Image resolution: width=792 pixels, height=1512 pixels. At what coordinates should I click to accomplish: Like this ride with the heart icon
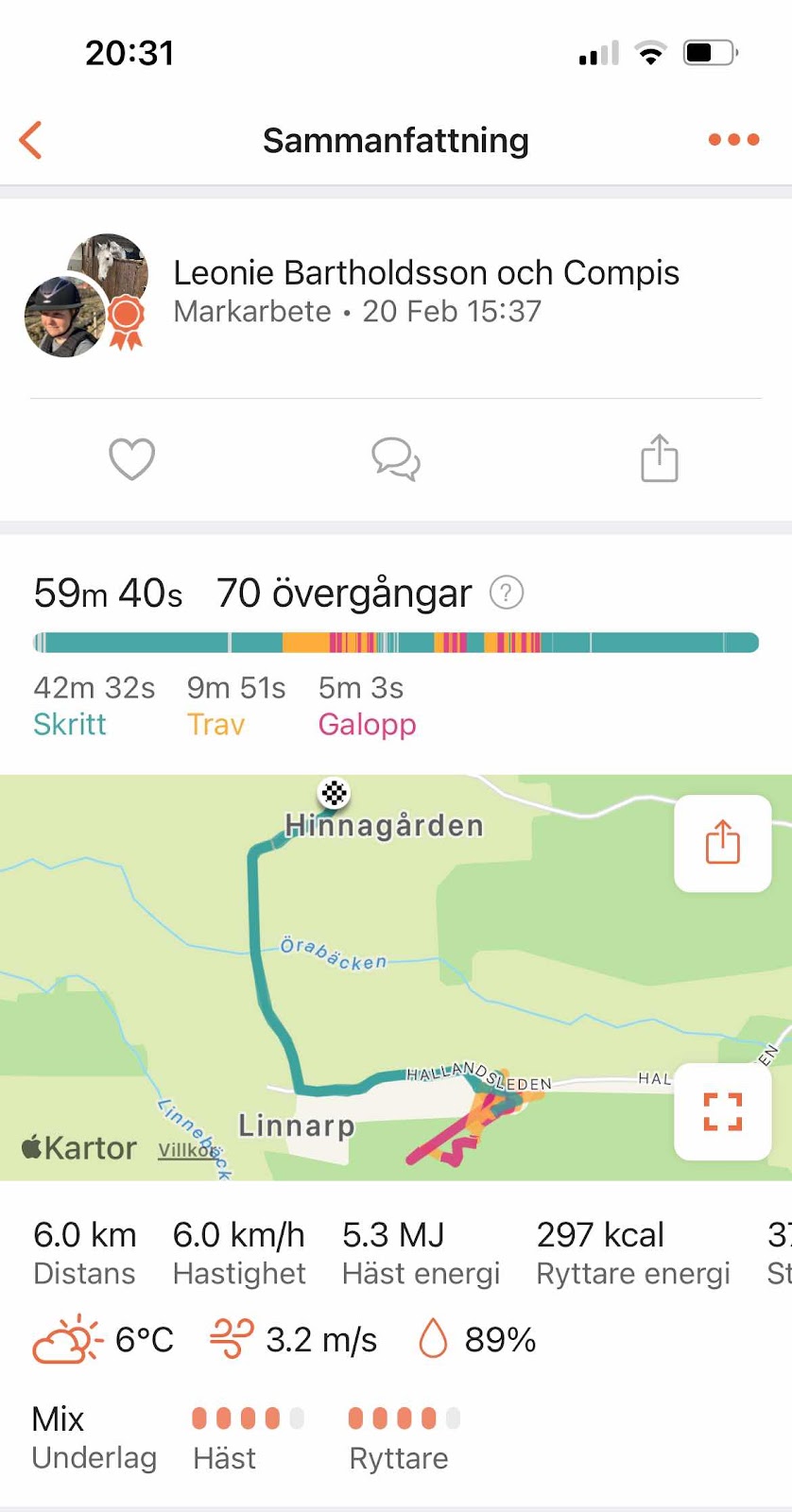(131, 459)
